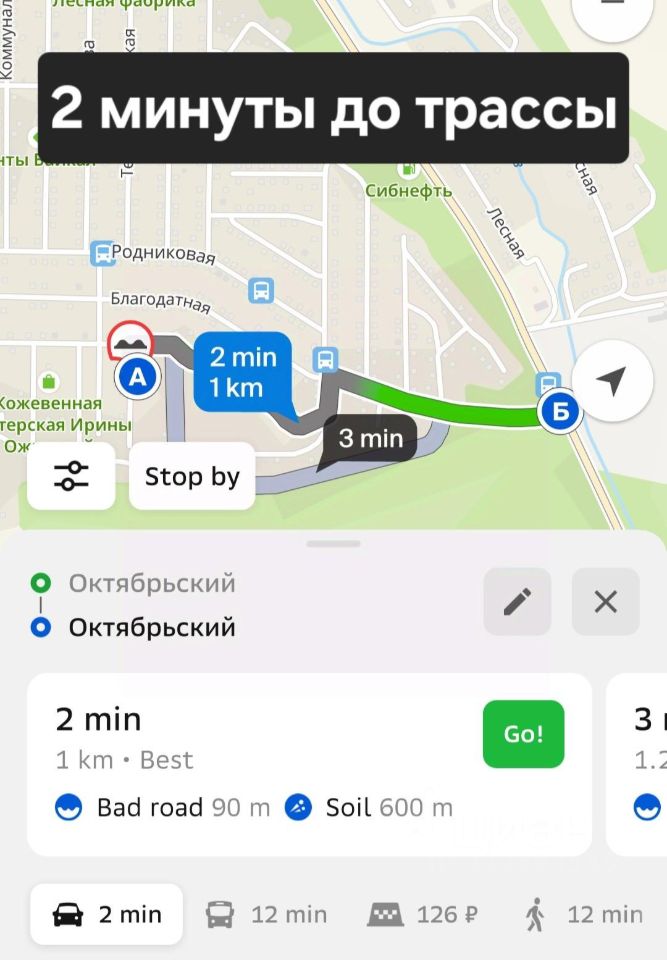Image resolution: width=667 pixels, height=960 pixels.
Task: Tap the Stop by button
Action: point(192,477)
